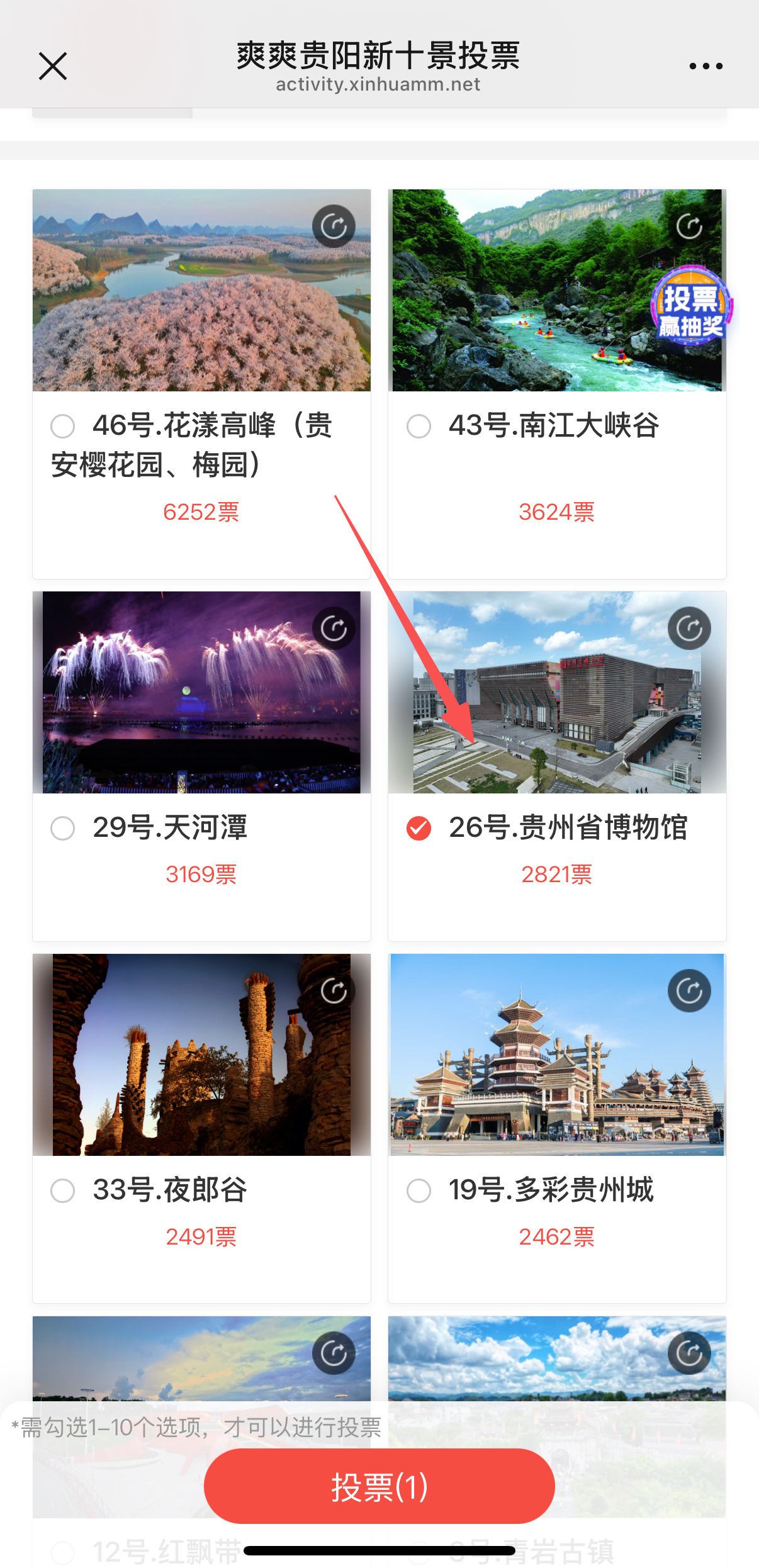Tap round arrow icon on 天河潭 photo
The height and width of the screenshot is (1568, 759).
(x=334, y=628)
